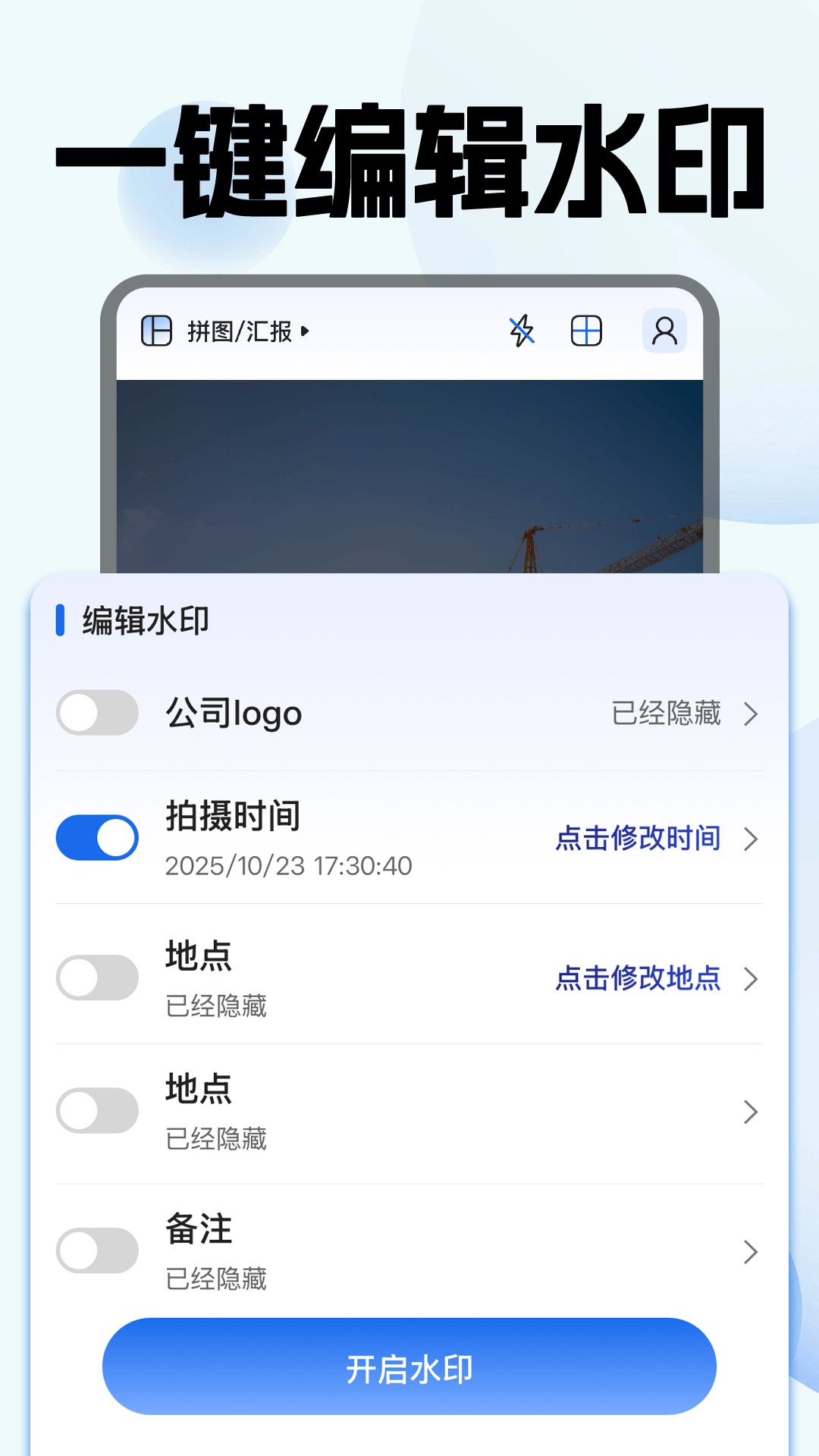
Task: Click the arrow on the second 地点 row
Action: [752, 1112]
